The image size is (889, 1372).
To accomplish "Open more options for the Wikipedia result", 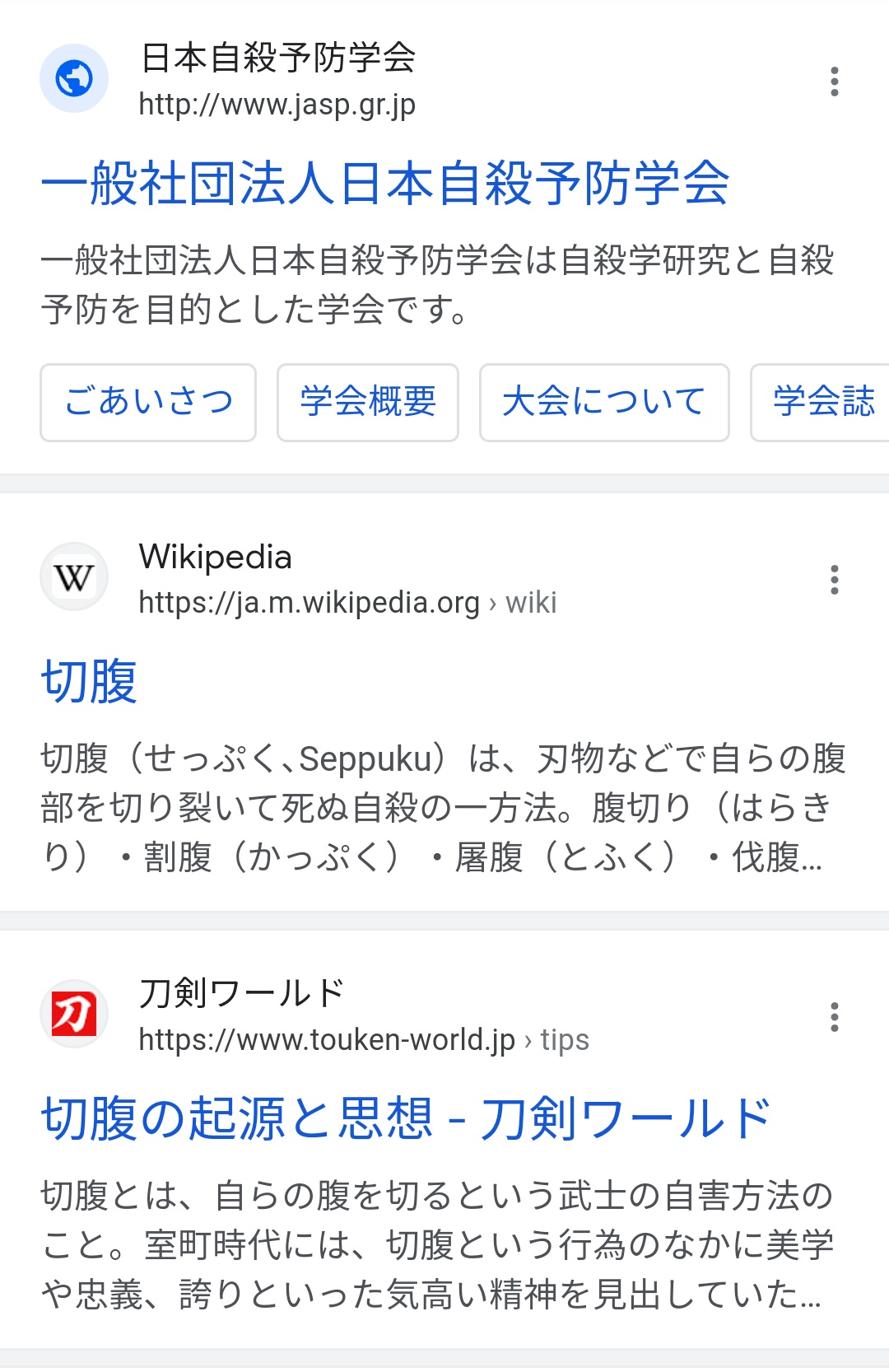I will tap(834, 580).
